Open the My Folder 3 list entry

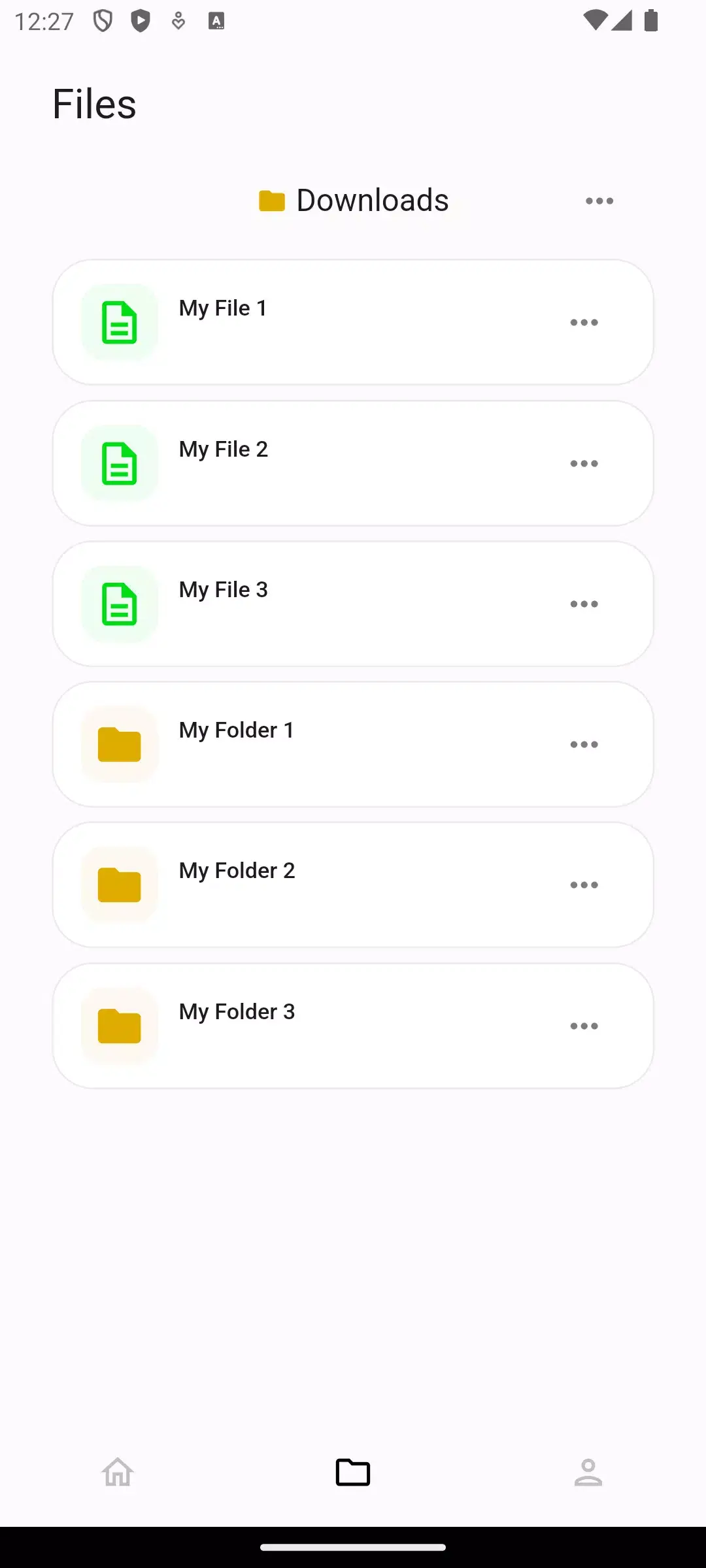(x=353, y=1025)
